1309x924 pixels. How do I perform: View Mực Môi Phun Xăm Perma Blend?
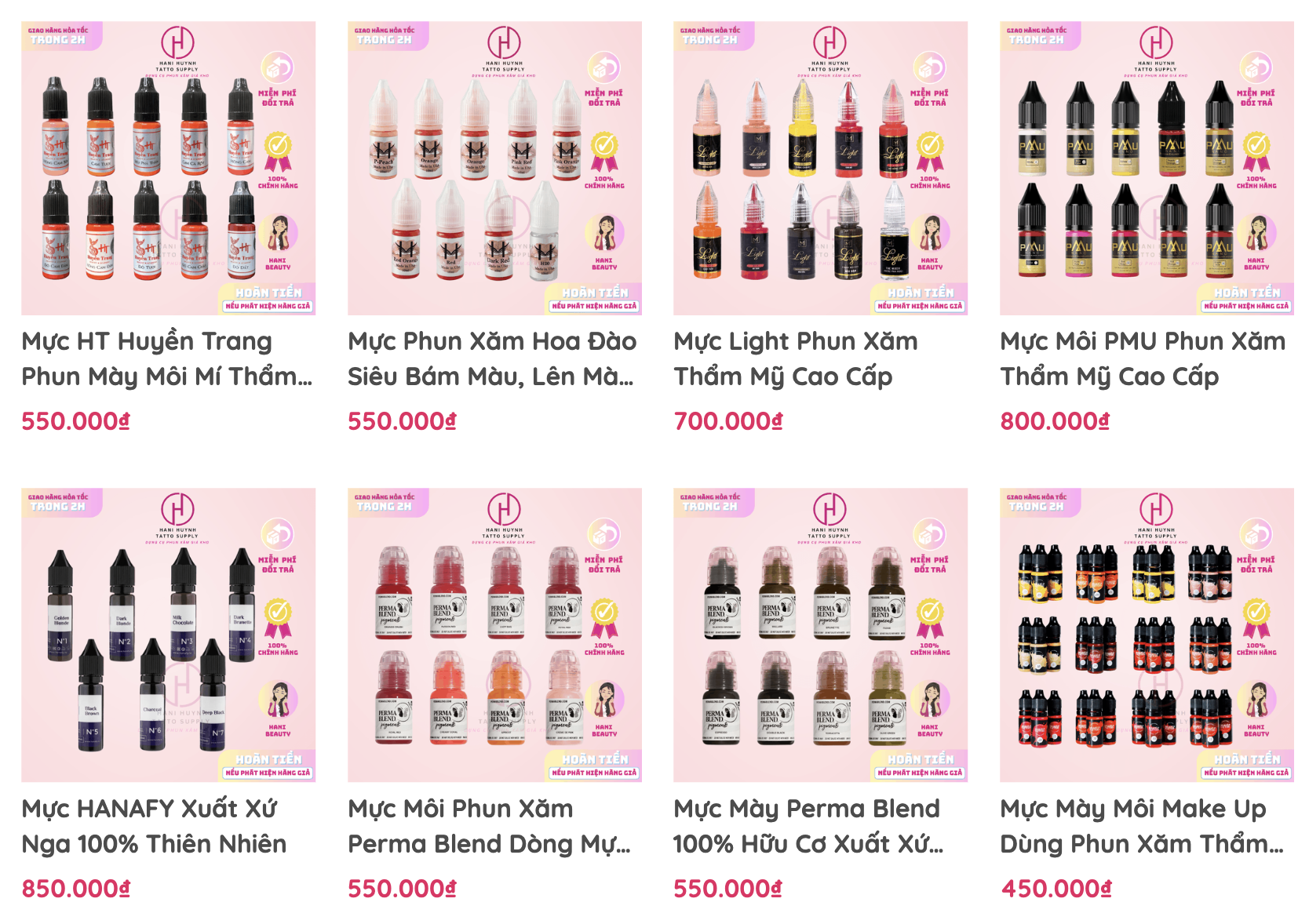494,635
